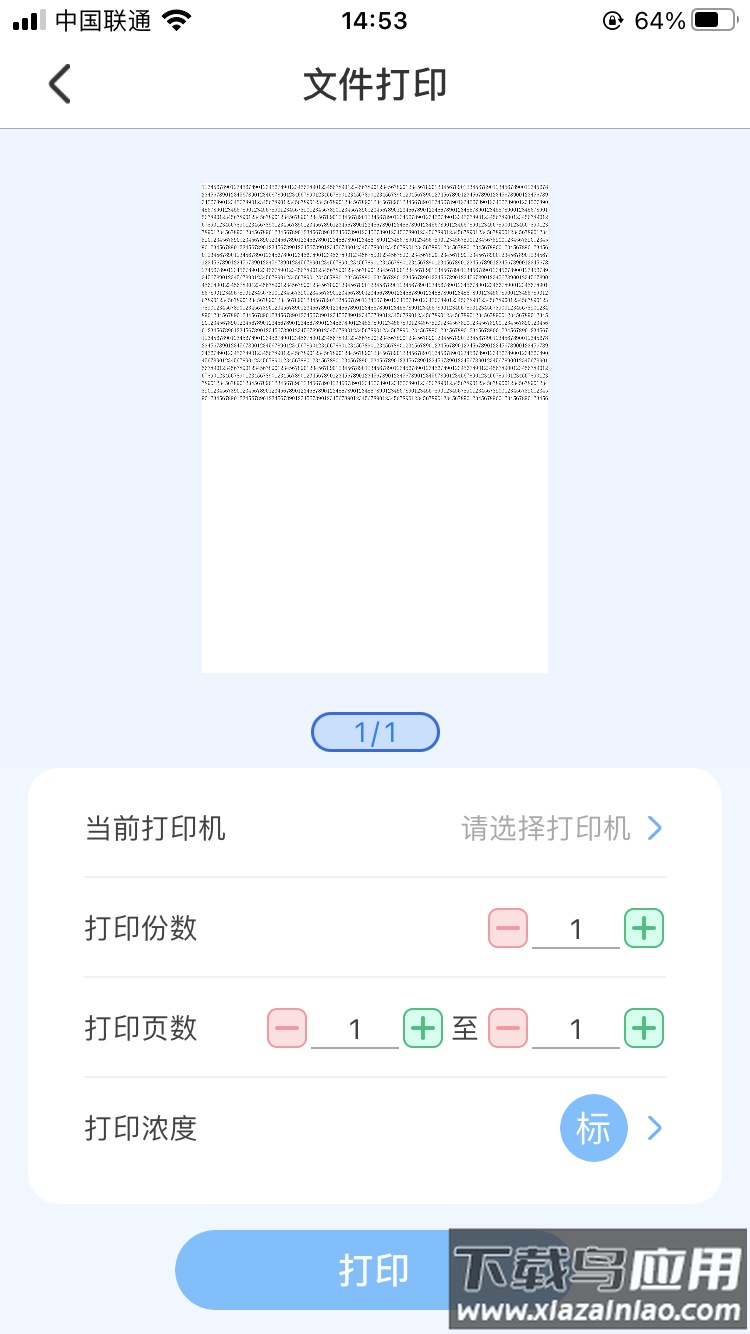
Task: Open printer chooser chevron on 当前打印机 row
Action: pos(655,828)
